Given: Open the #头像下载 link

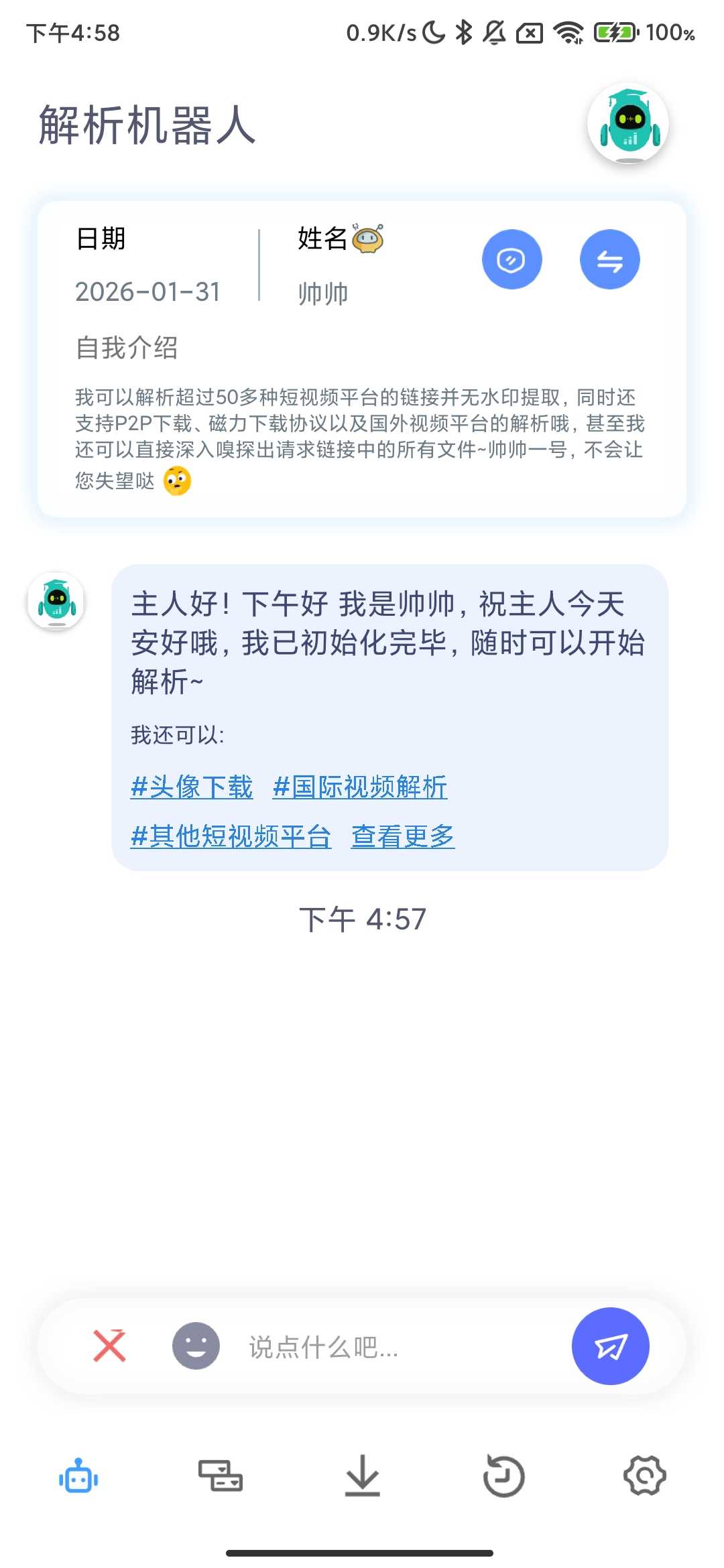Looking at the screenshot, I should click(192, 787).
